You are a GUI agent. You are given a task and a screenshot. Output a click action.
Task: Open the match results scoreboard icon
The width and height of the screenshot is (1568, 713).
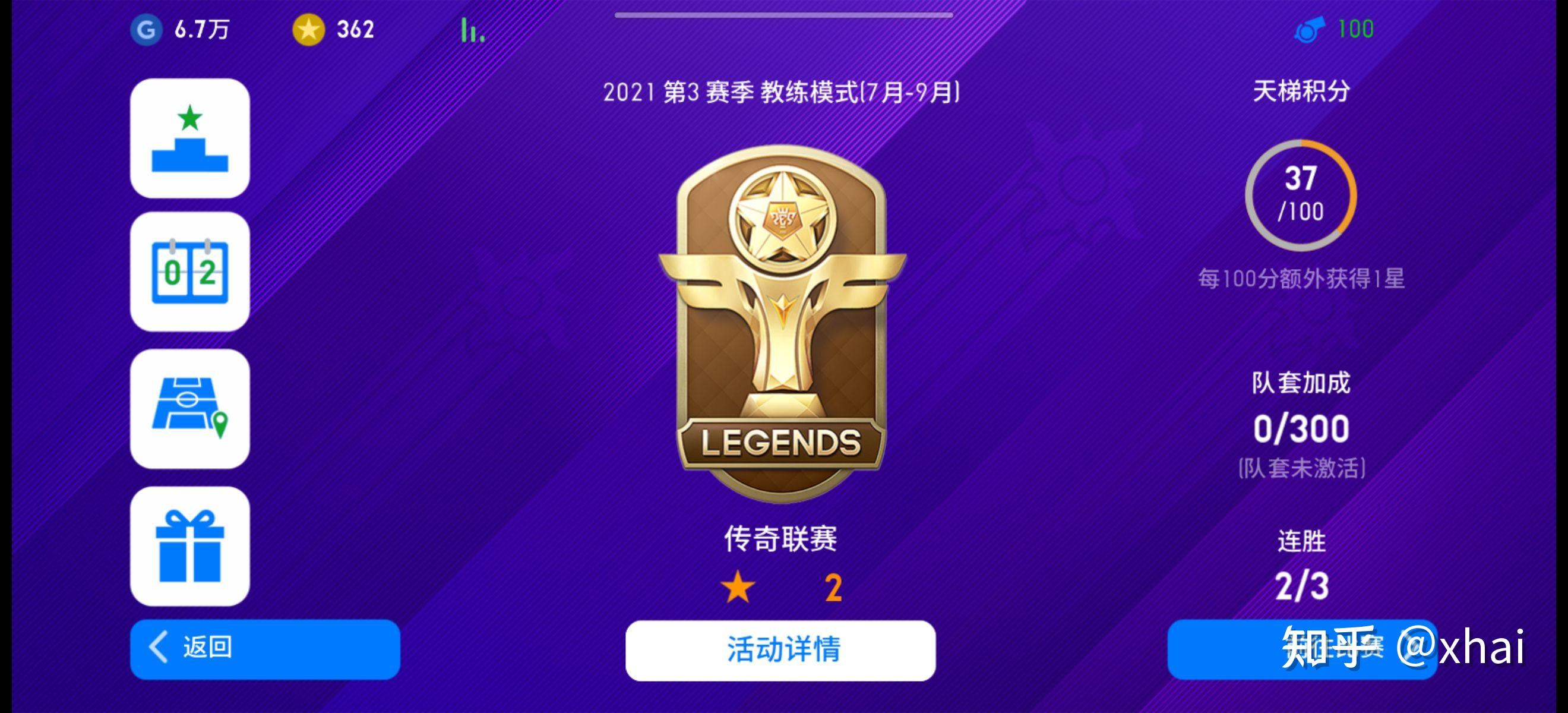[x=190, y=272]
